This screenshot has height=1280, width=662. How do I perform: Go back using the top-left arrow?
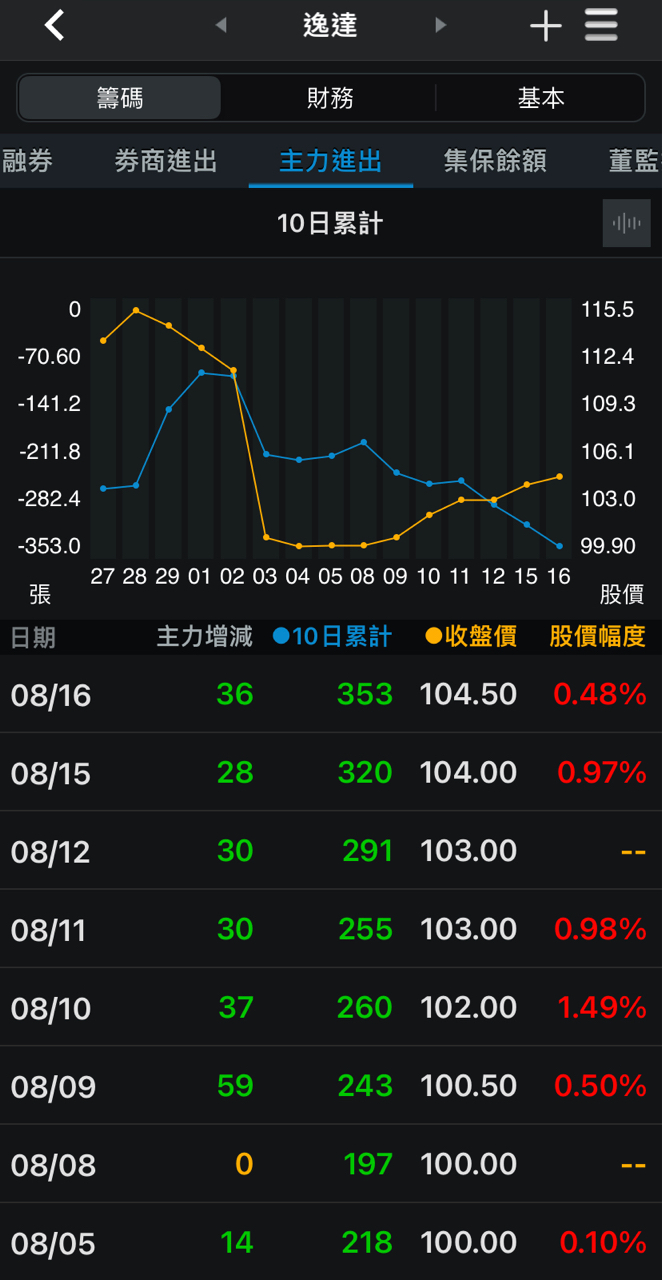coord(55,26)
